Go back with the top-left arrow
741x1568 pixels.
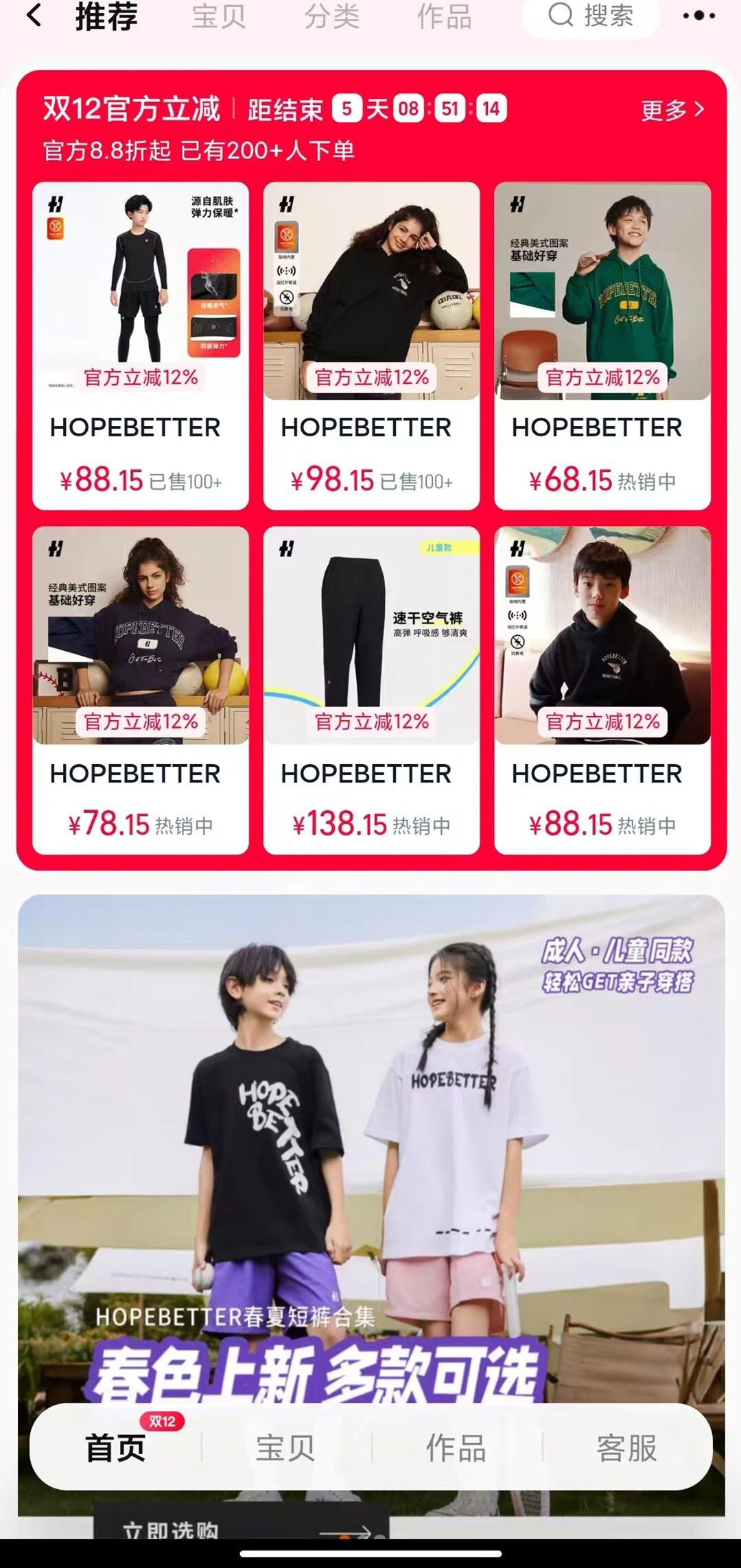pos(34,15)
